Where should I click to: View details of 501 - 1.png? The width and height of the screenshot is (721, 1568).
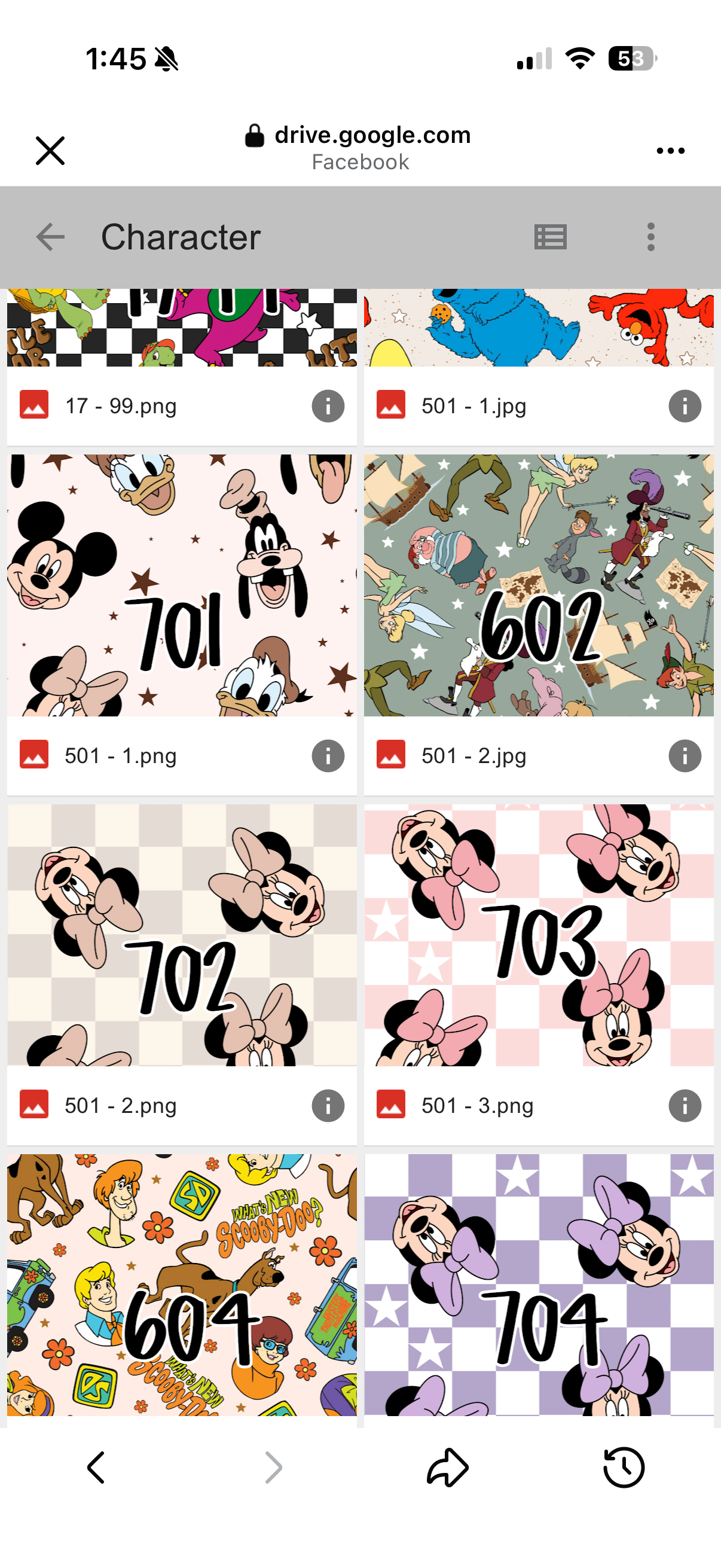[328, 756]
